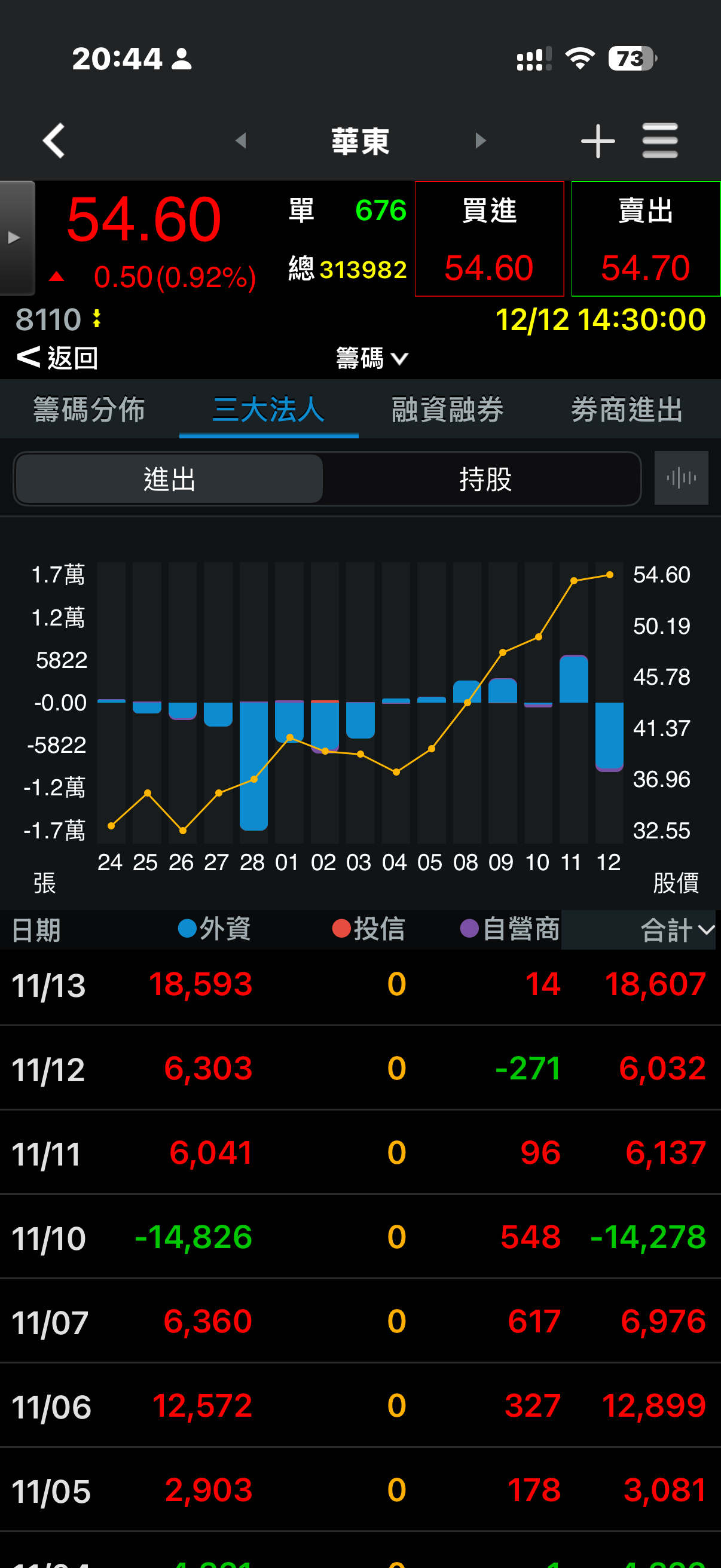Image resolution: width=721 pixels, height=1568 pixels.
Task: Select the 三大法人 tab
Action: point(268,409)
